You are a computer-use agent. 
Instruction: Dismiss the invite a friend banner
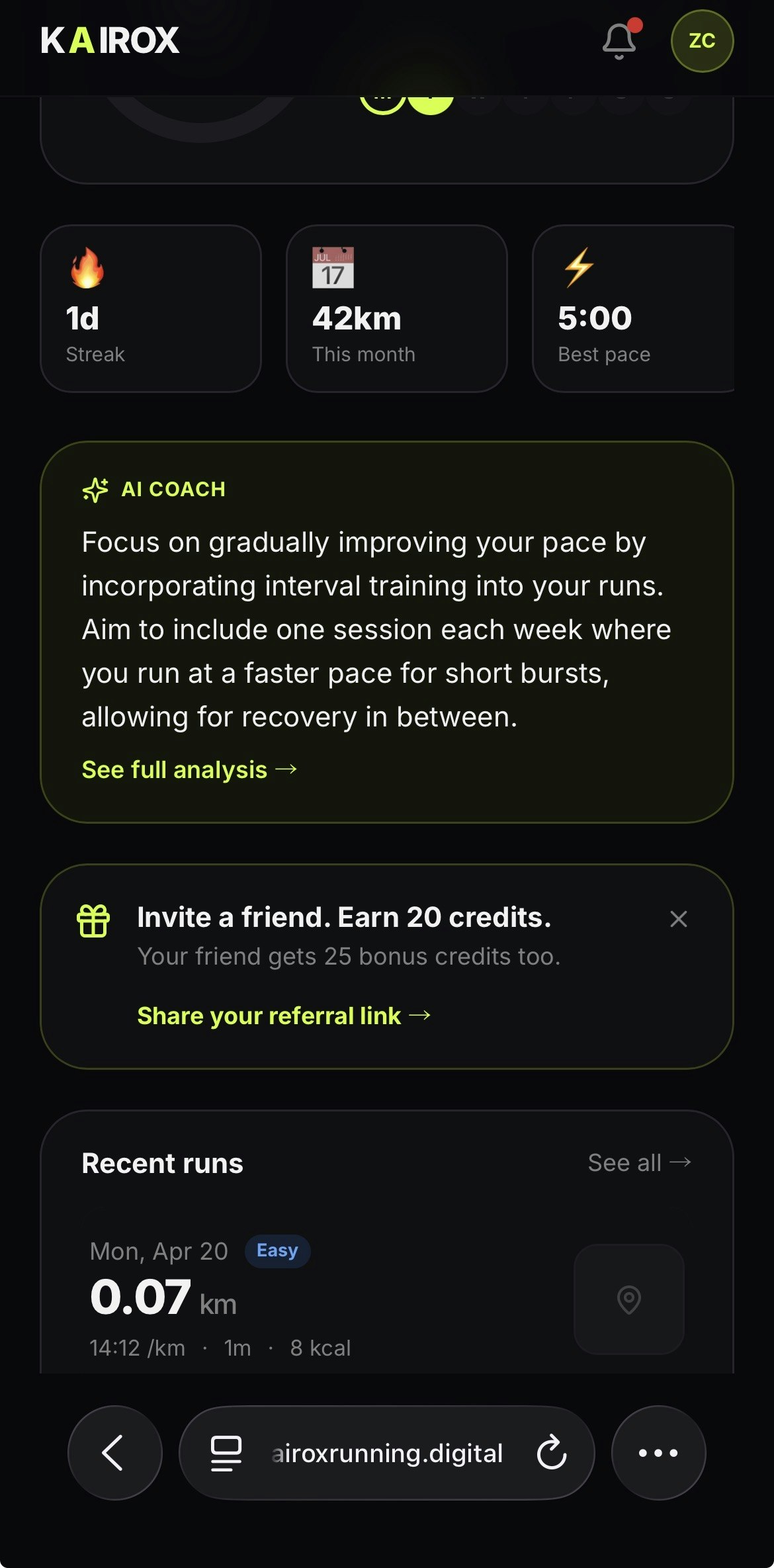678,919
